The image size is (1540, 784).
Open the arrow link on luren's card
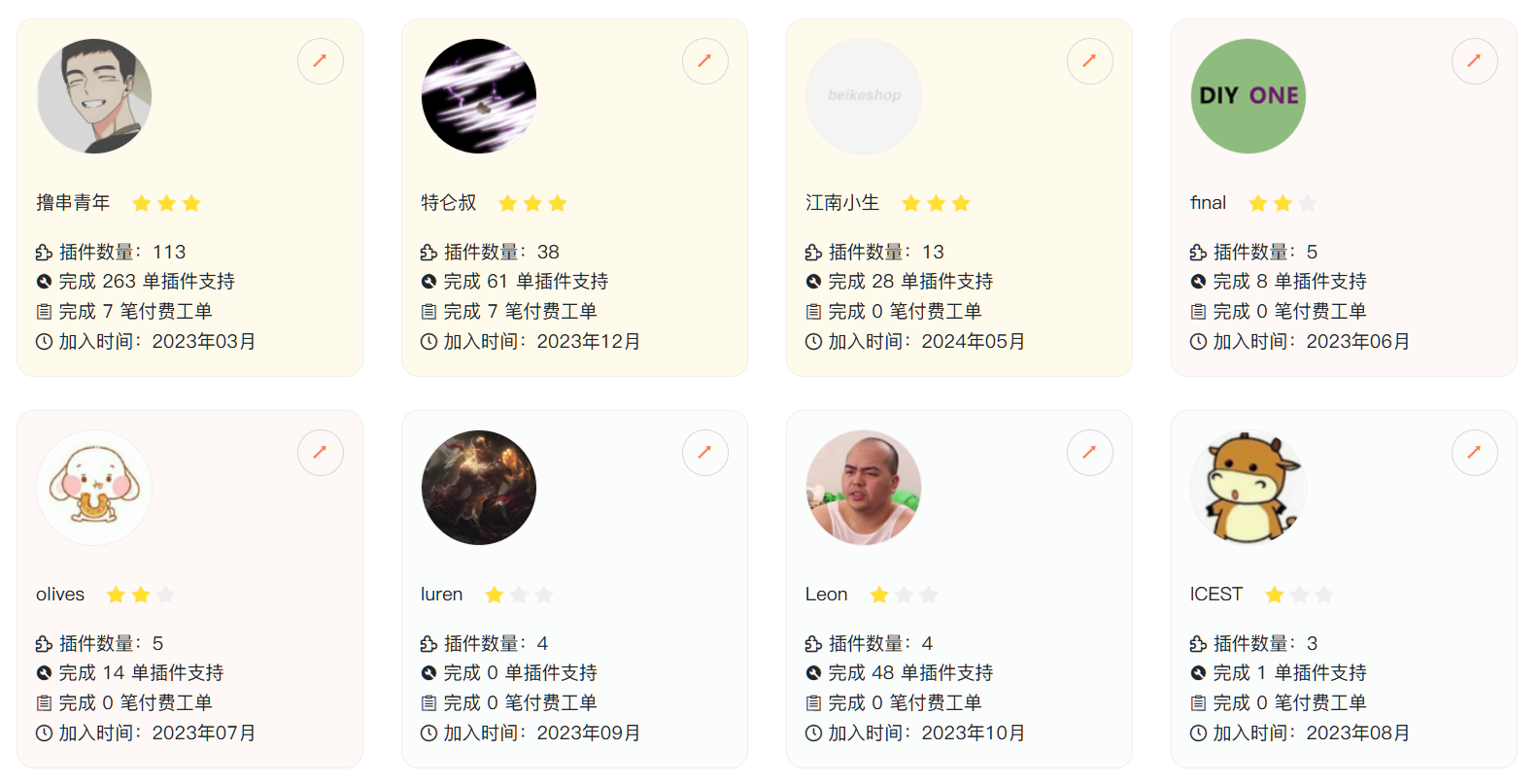(x=704, y=453)
